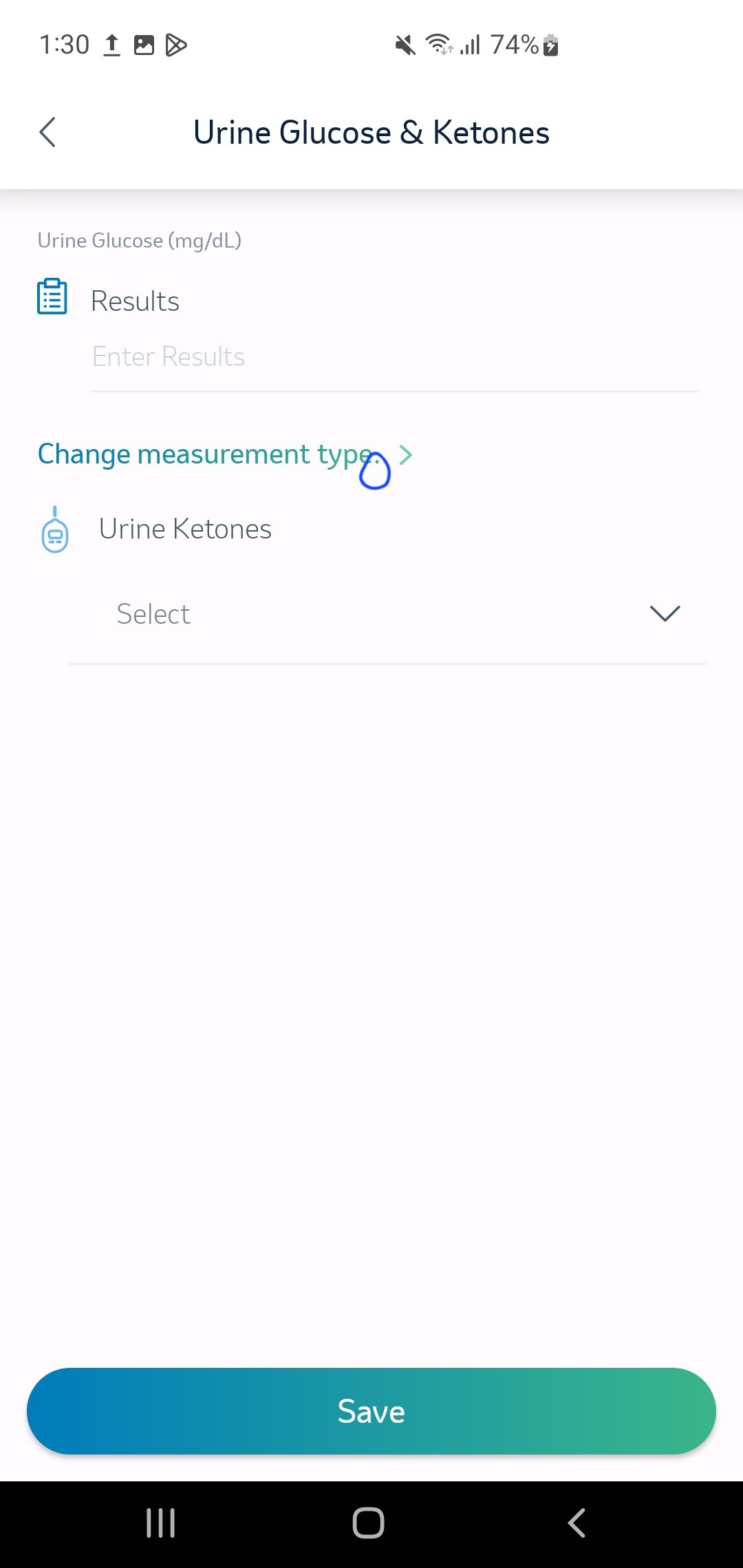Open recent apps from navigation bar
The height and width of the screenshot is (1568, 743).
(x=161, y=1523)
